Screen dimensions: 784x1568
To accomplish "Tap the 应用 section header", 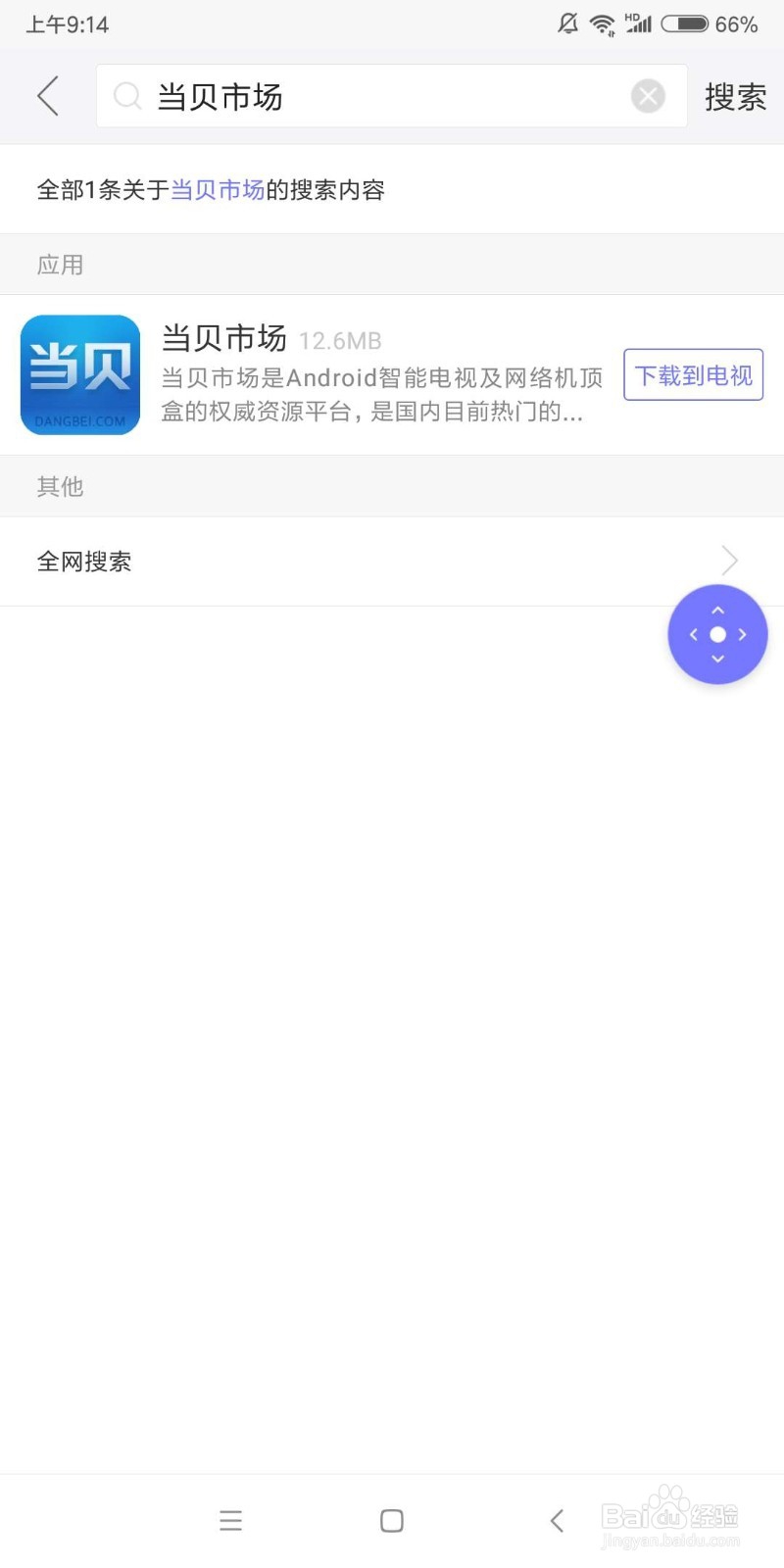I will [x=60, y=265].
